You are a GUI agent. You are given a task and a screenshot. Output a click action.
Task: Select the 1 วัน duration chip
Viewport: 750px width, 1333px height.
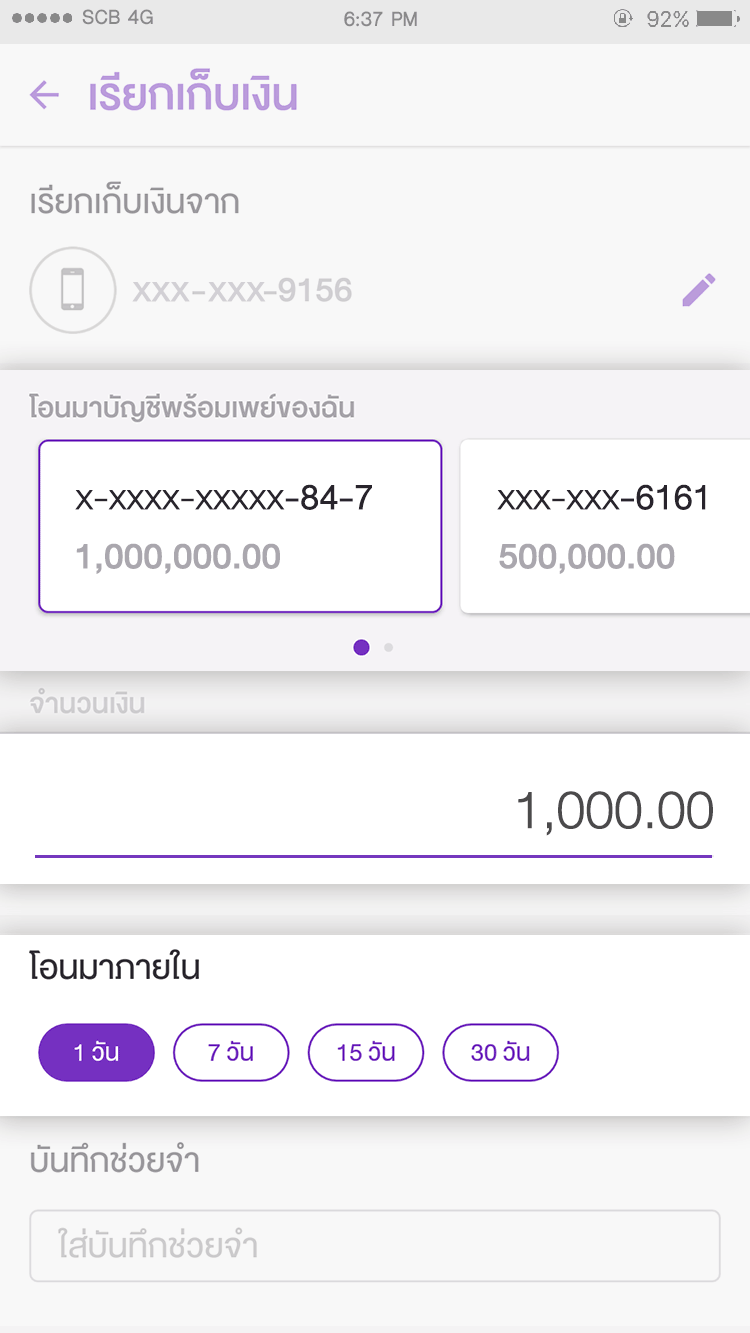(97, 1052)
